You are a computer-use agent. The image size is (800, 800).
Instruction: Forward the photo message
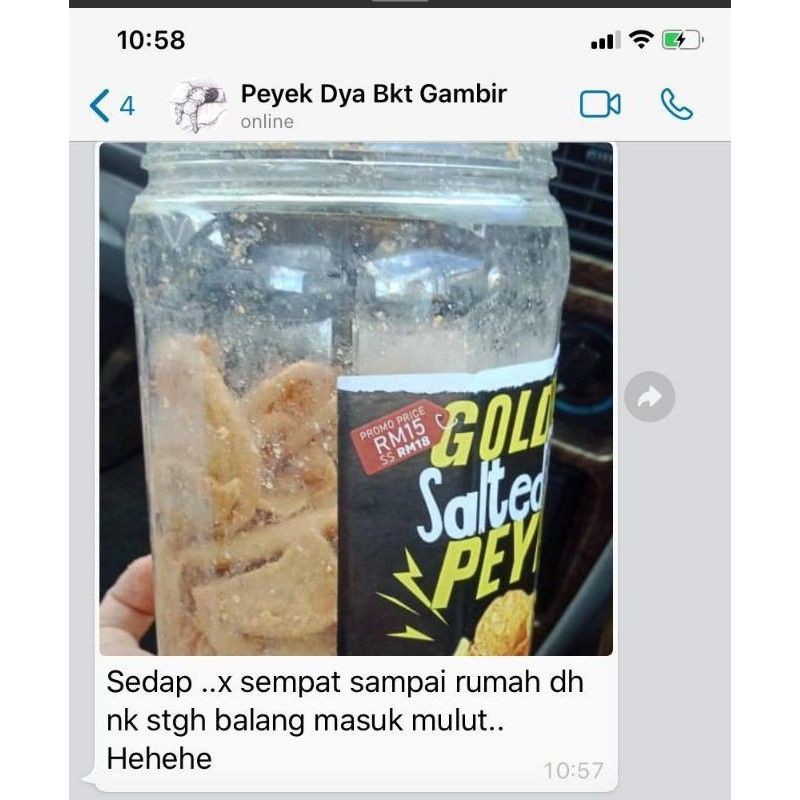pos(649,396)
